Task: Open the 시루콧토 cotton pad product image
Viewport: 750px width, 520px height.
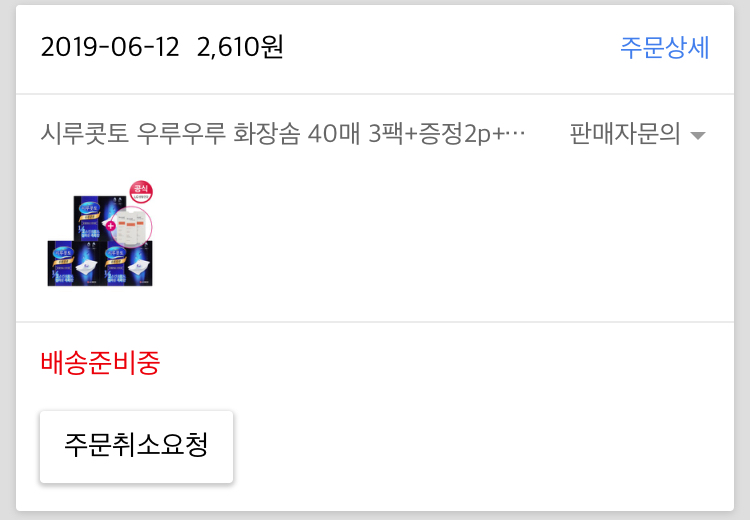Action: [100, 234]
